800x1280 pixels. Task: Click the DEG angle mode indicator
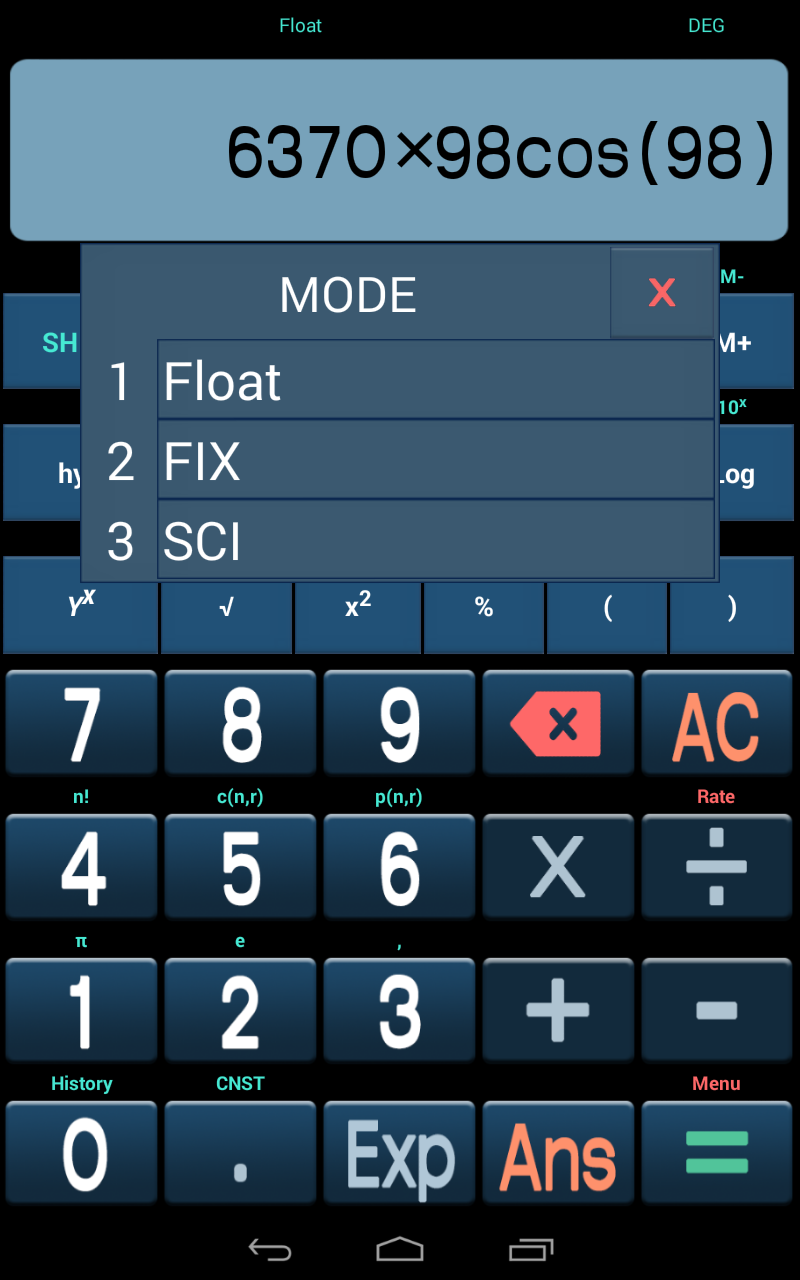click(707, 25)
